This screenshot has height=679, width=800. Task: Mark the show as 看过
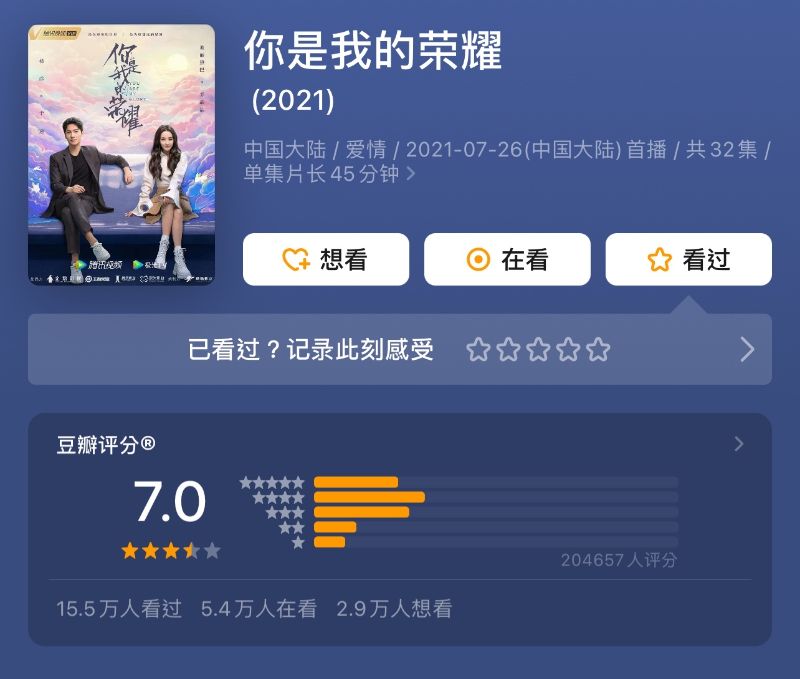coord(688,260)
